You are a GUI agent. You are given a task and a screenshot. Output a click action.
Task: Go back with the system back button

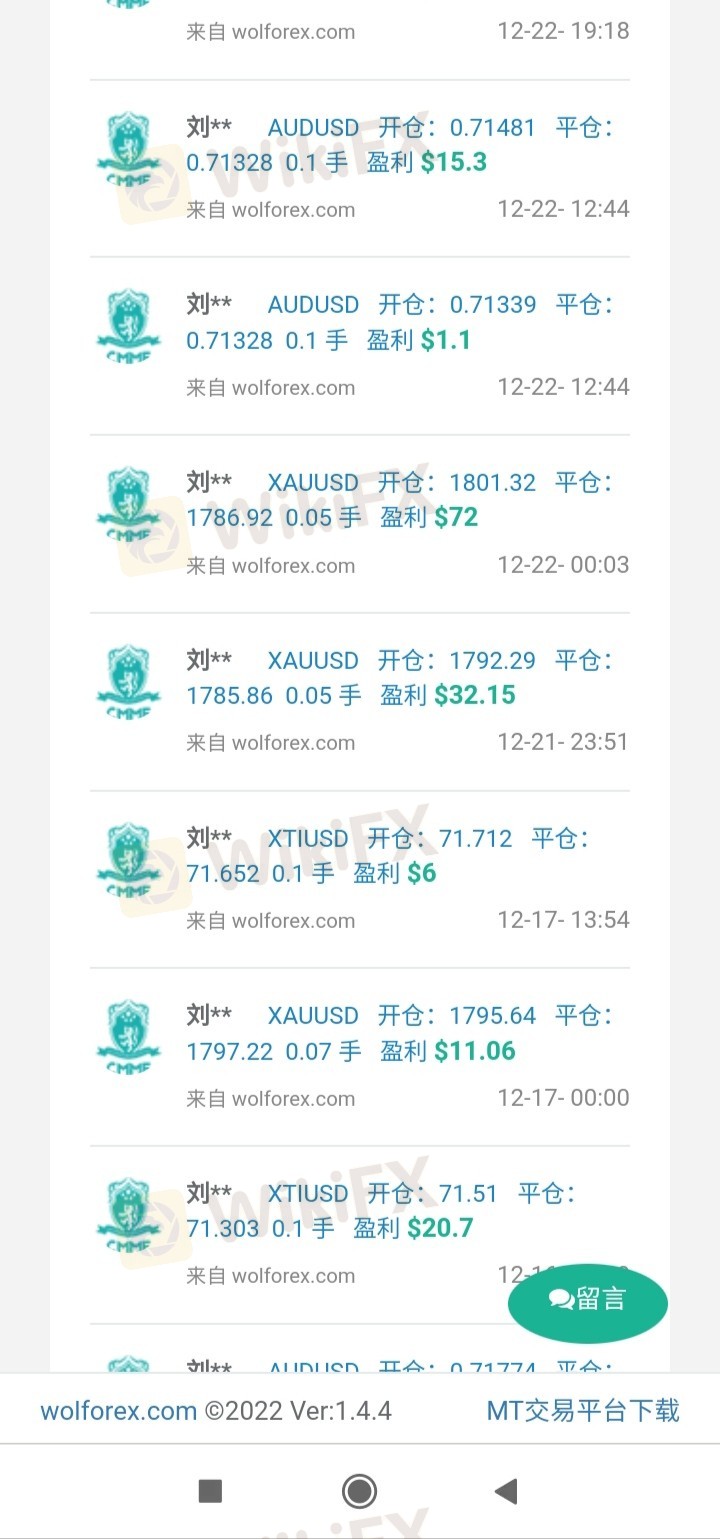(506, 1492)
